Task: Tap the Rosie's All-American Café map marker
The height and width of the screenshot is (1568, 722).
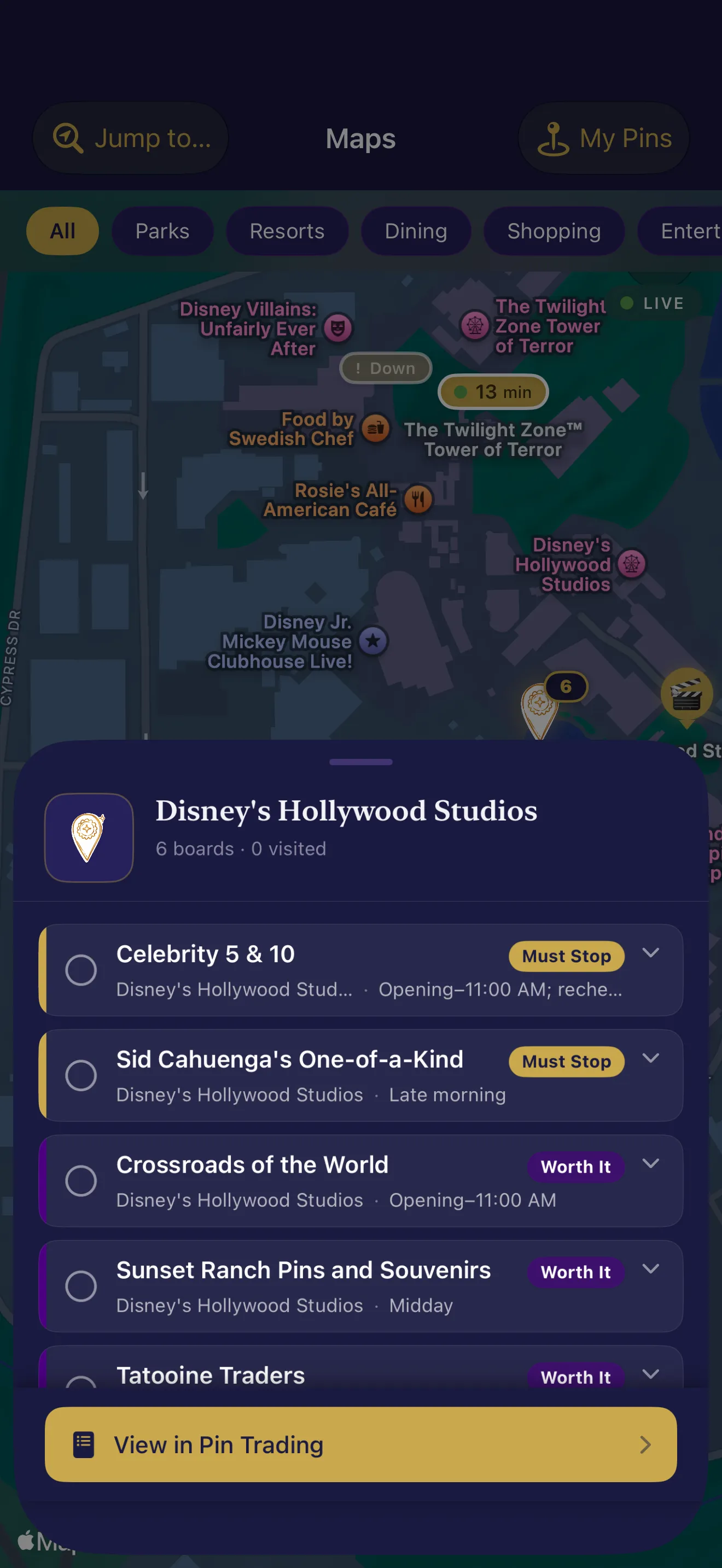Action: click(418, 499)
